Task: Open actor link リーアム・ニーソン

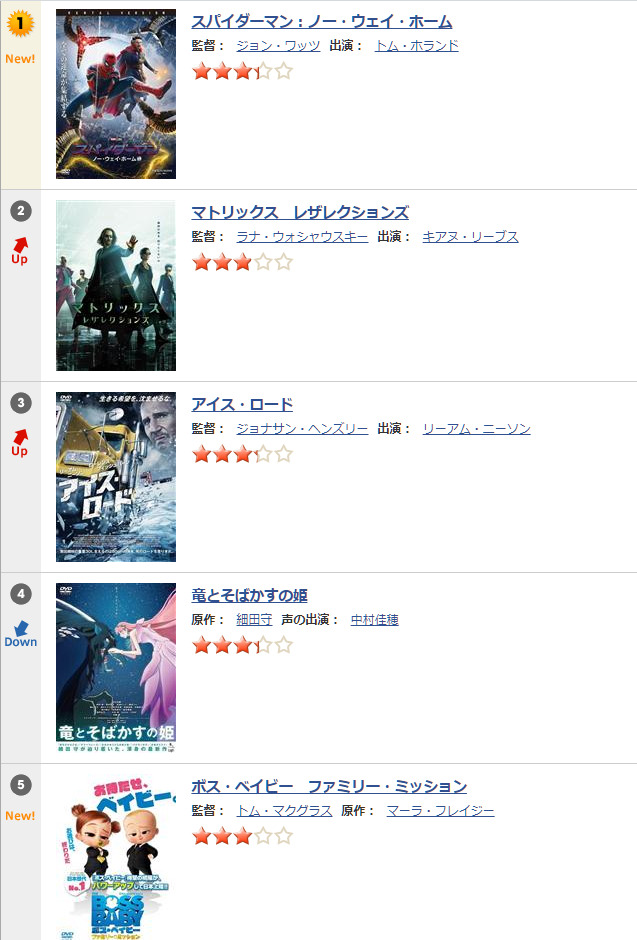Action: pos(476,429)
